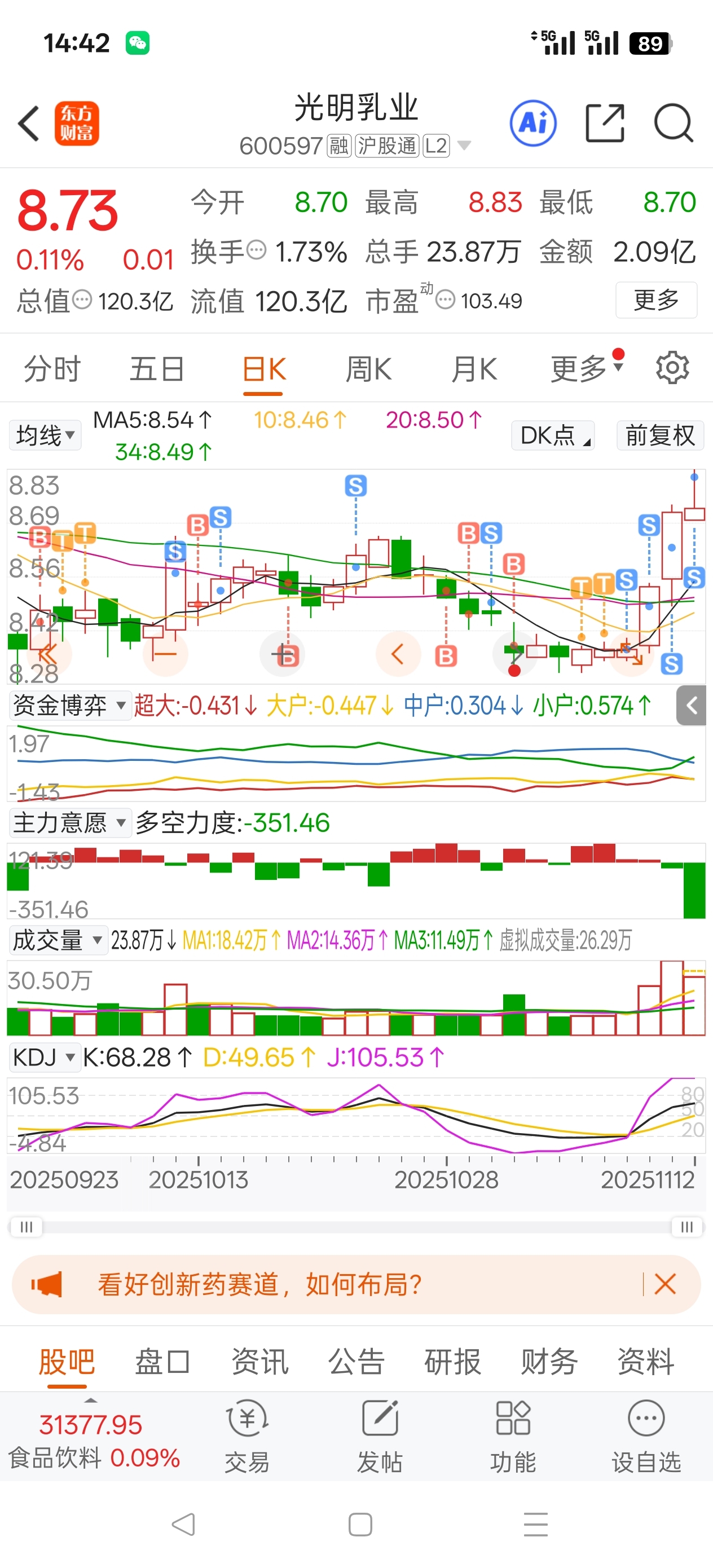Open the stock search icon

673,124
